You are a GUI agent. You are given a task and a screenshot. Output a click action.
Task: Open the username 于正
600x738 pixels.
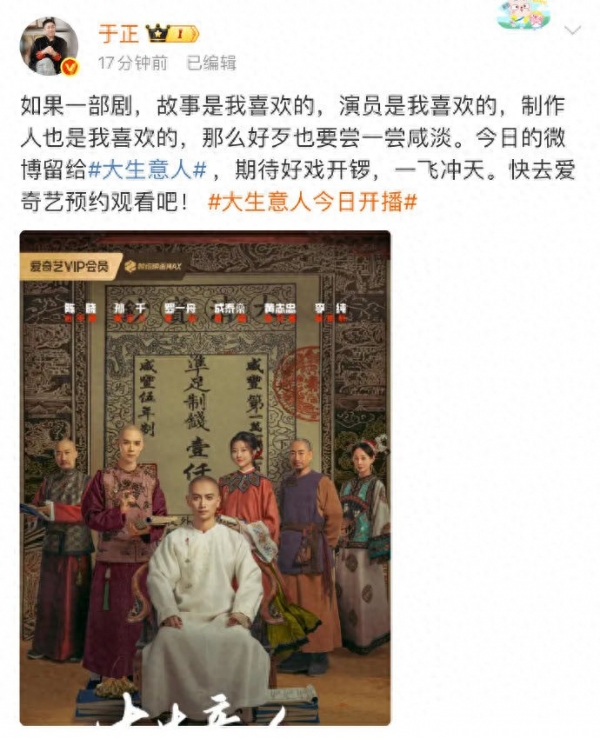tap(118, 34)
